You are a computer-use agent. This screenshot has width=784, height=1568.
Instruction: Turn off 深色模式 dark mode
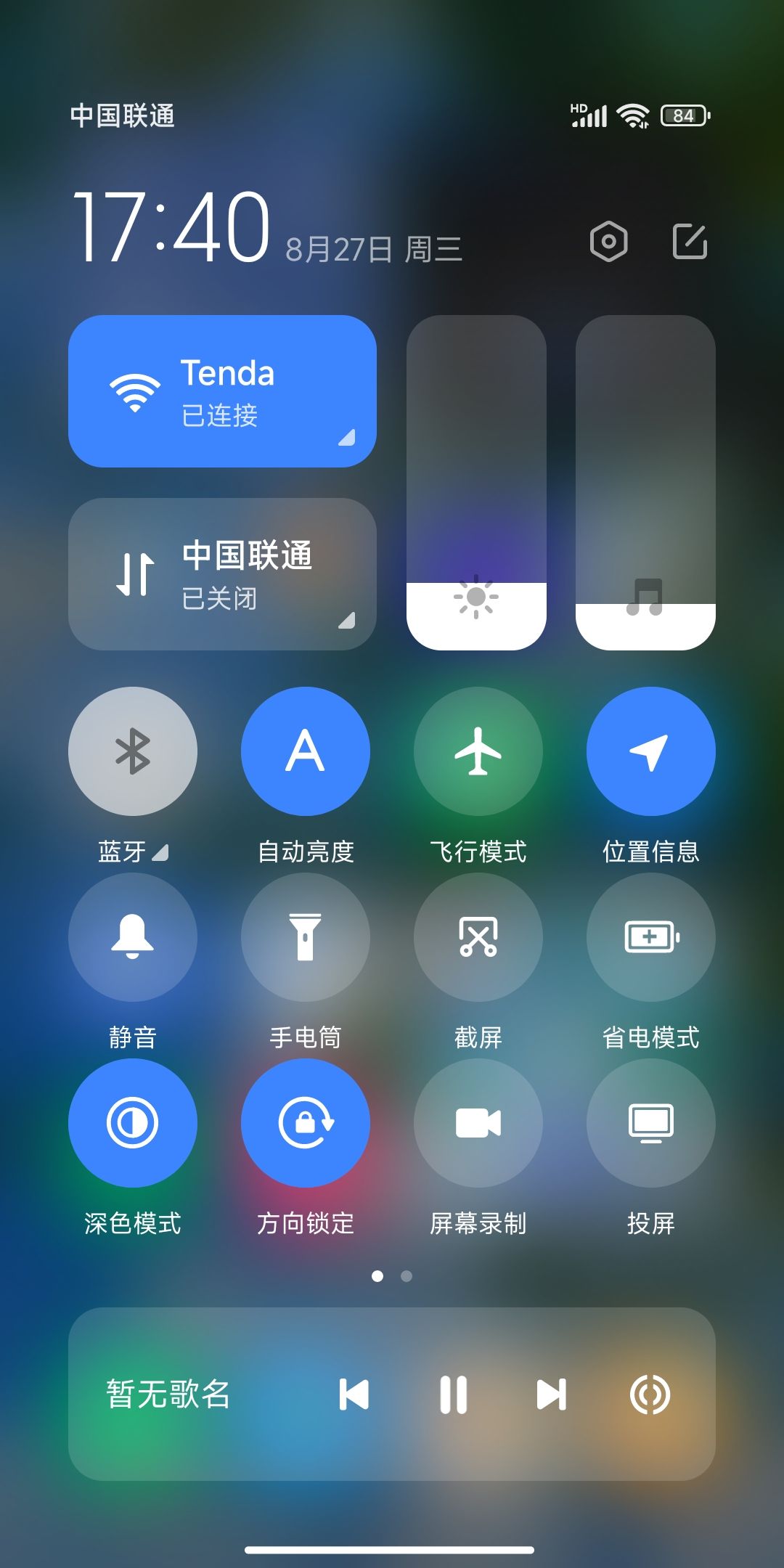coord(133,1123)
